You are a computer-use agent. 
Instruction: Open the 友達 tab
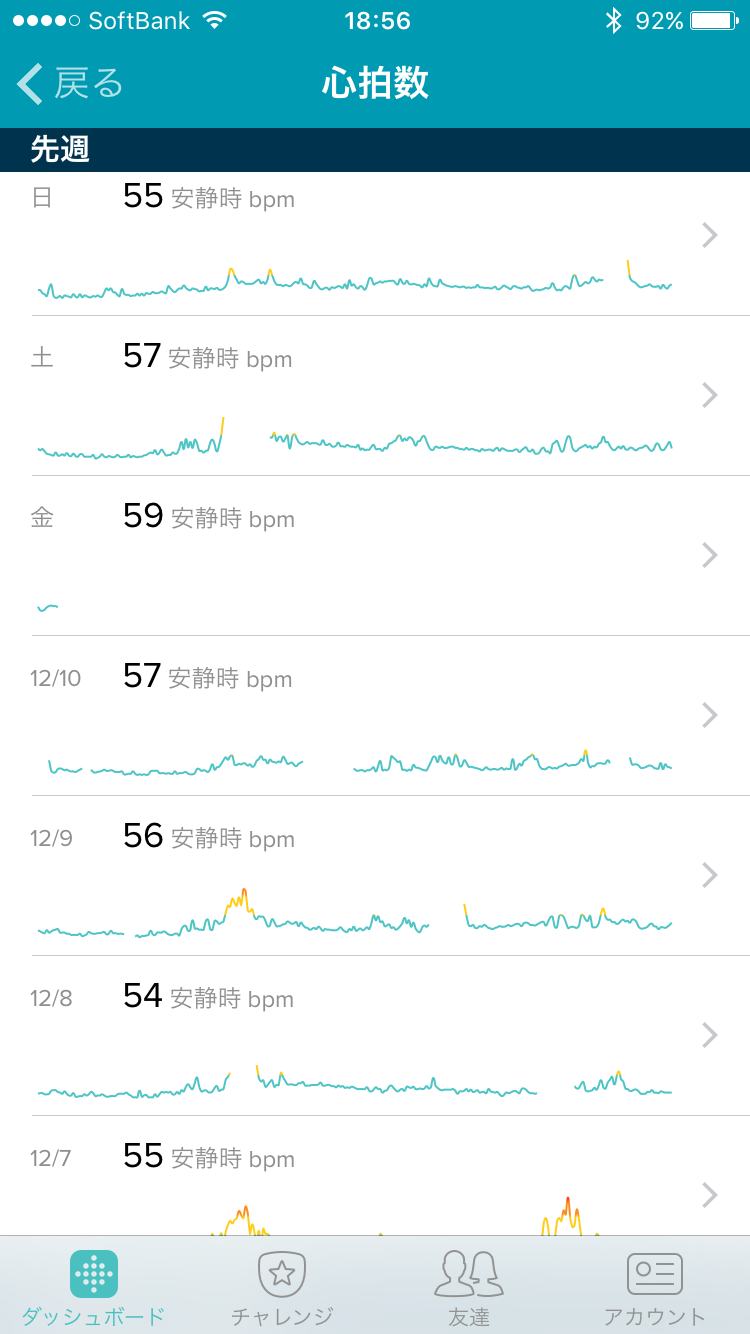[468, 1286]
